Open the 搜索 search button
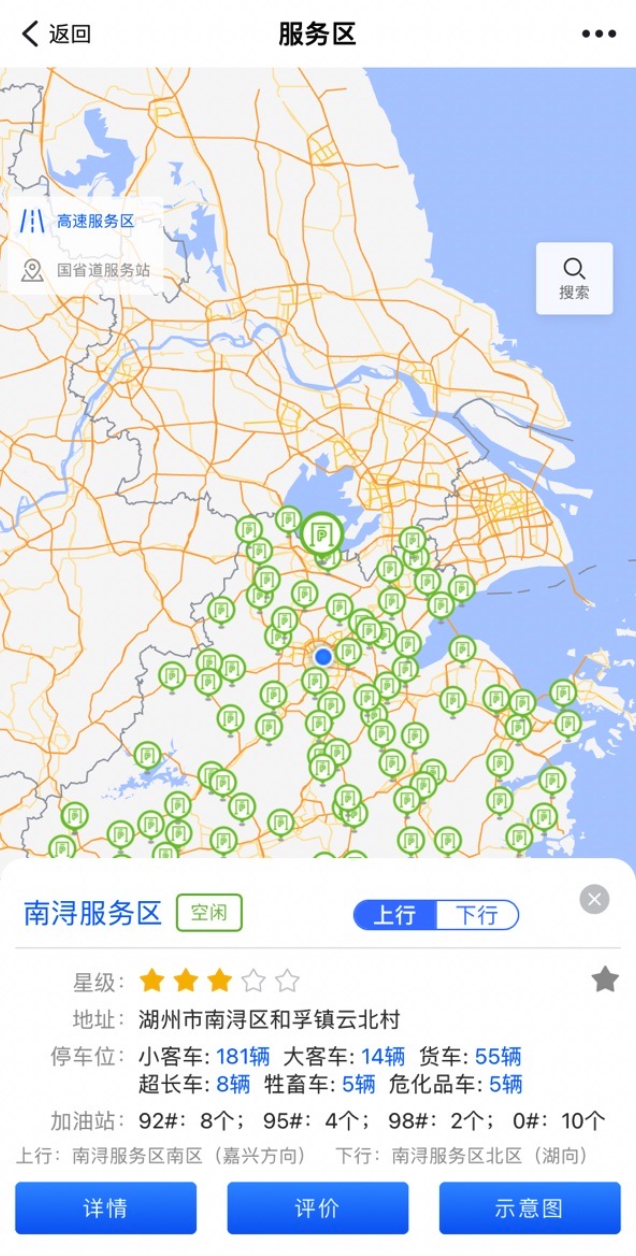This screenshot has width=636, height=1256. 574,279
